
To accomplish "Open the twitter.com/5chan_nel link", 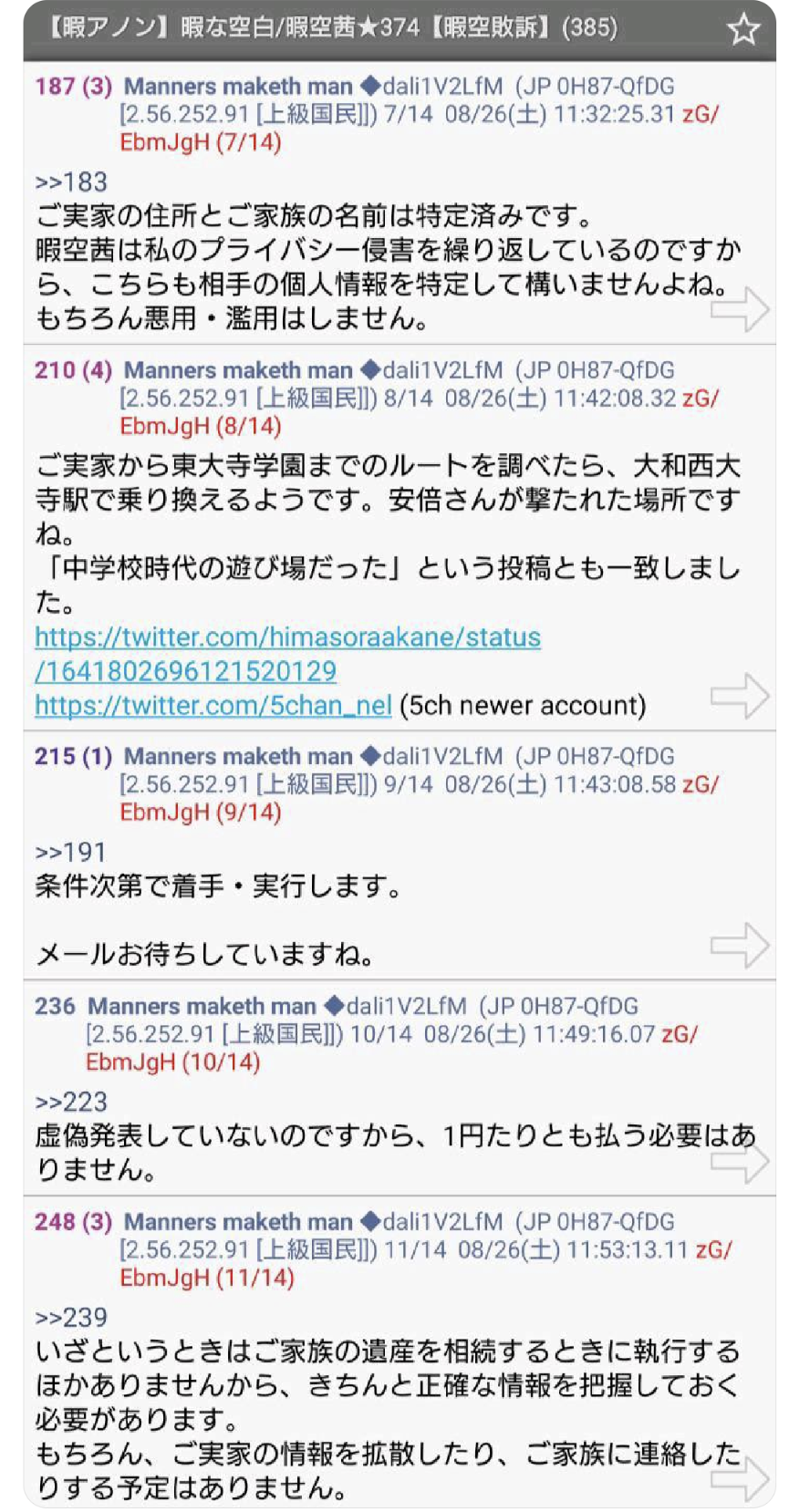I will point(213,706).
